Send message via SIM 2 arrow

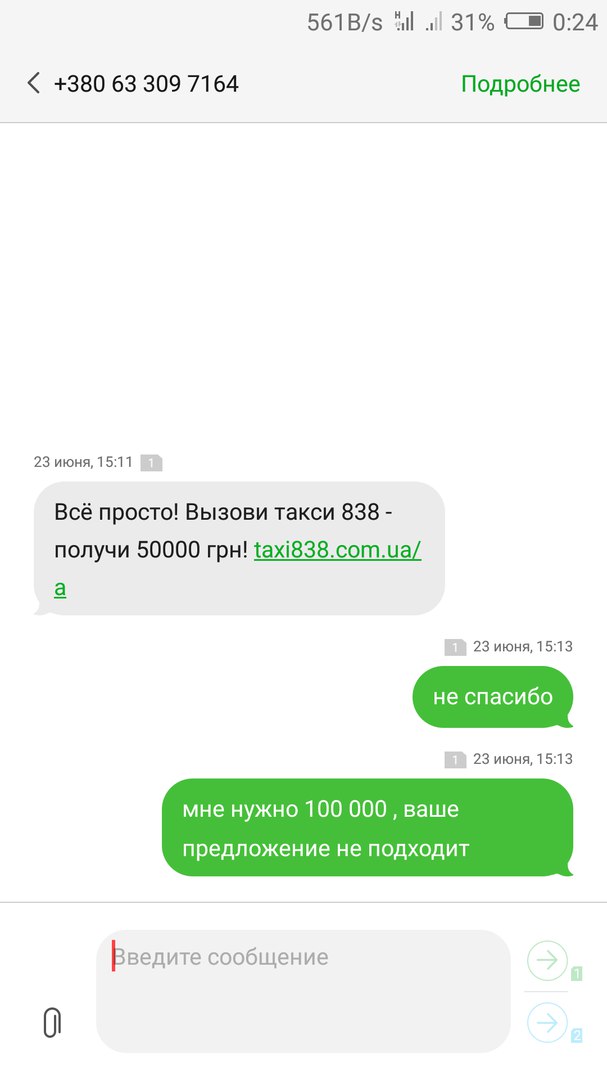[548, 1023]
